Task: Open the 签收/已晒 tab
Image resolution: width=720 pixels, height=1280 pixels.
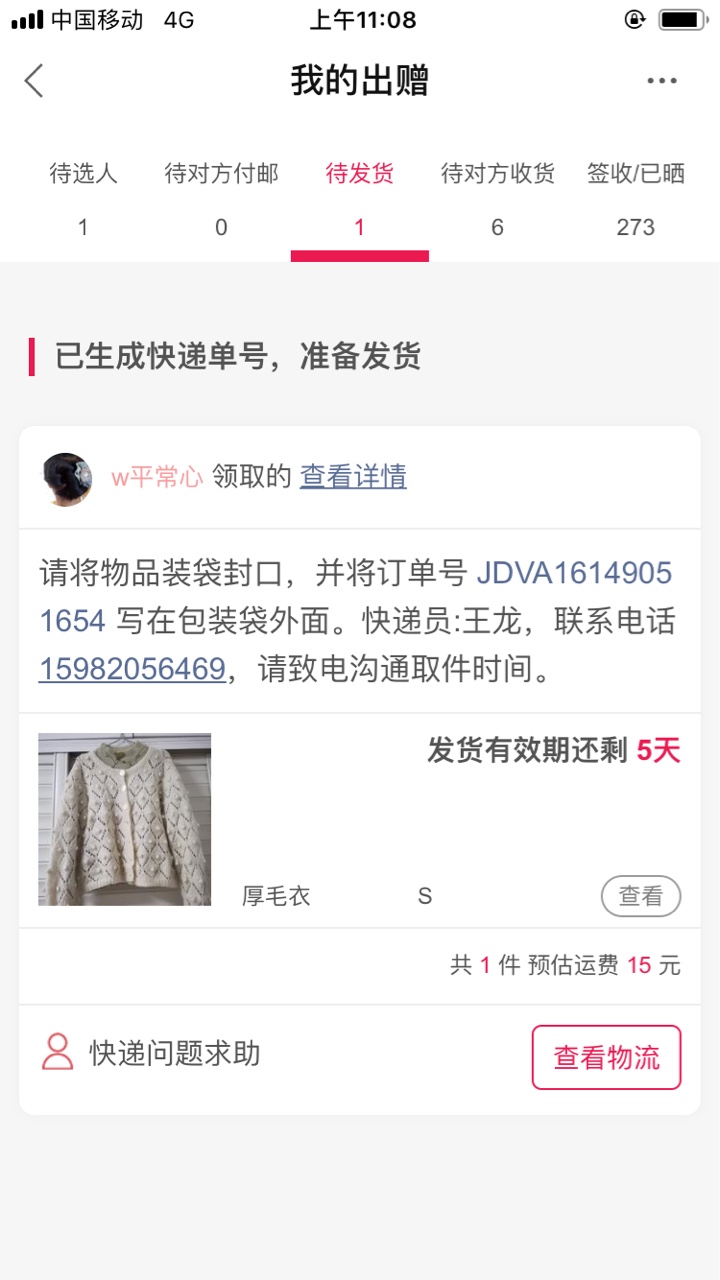Action: pos(635,198)
